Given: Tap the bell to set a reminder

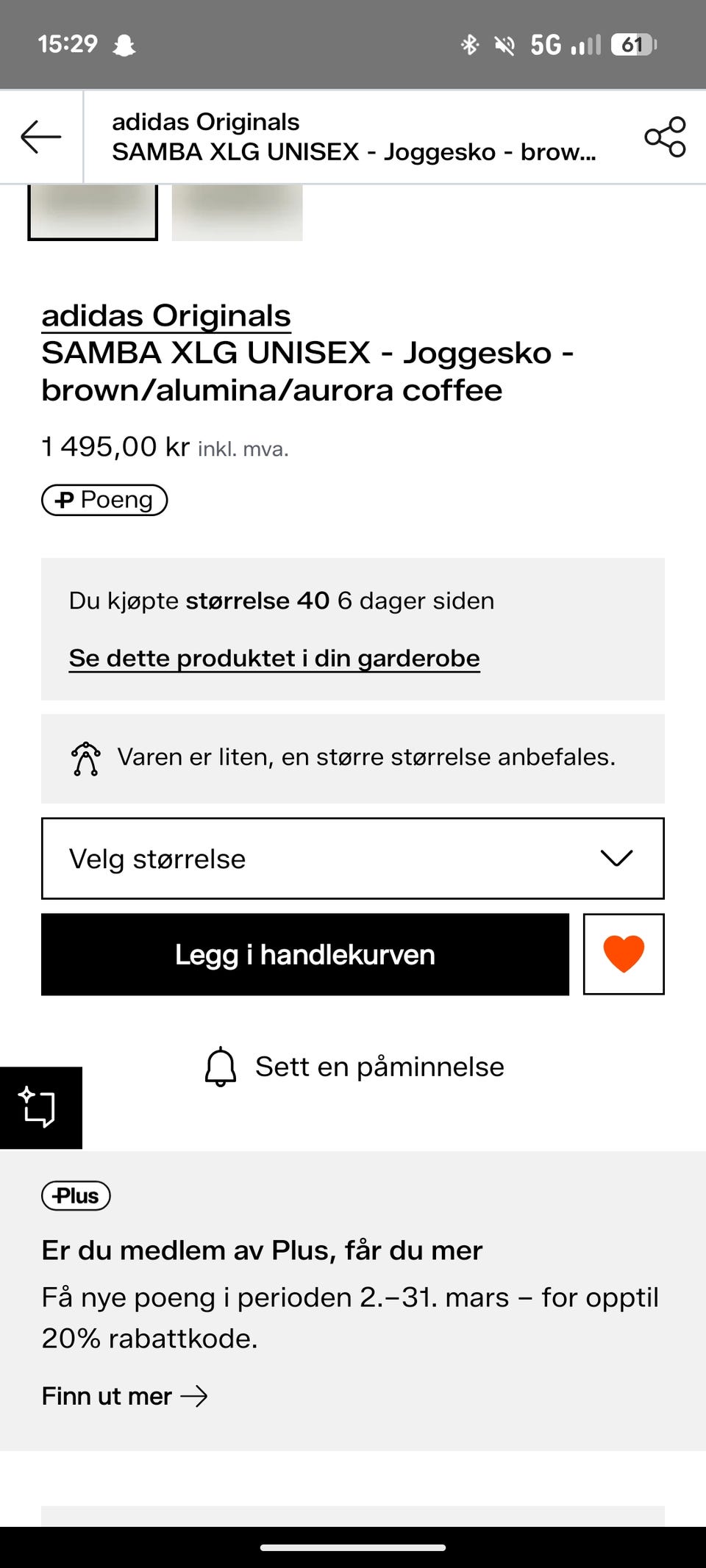Looking at the screenshot, I should (219, 1066).
